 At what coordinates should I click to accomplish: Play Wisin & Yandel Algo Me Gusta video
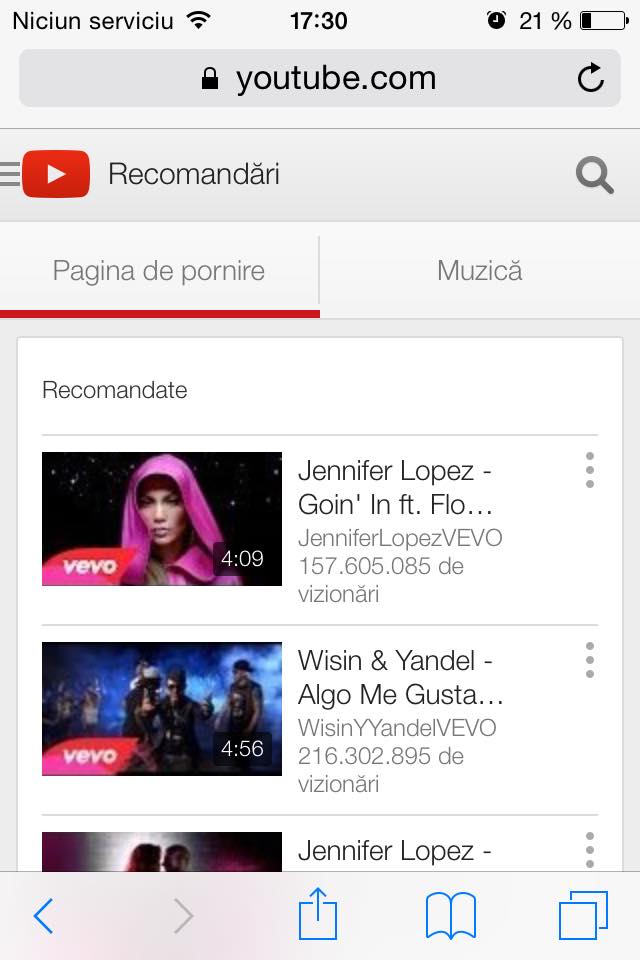pyautogui.click(x=162, y=708)
